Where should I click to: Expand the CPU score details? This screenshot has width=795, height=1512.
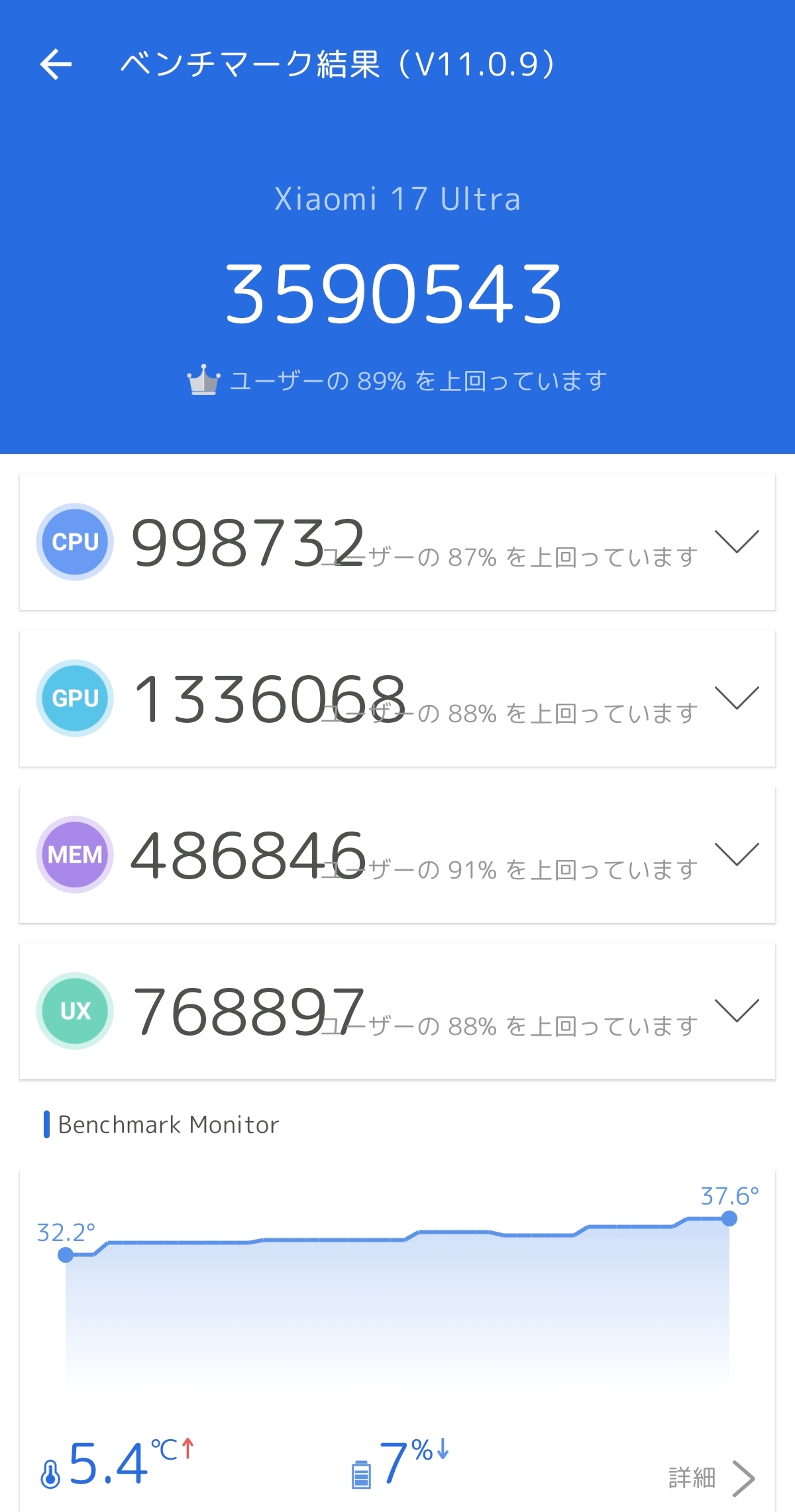click(737, 541)
